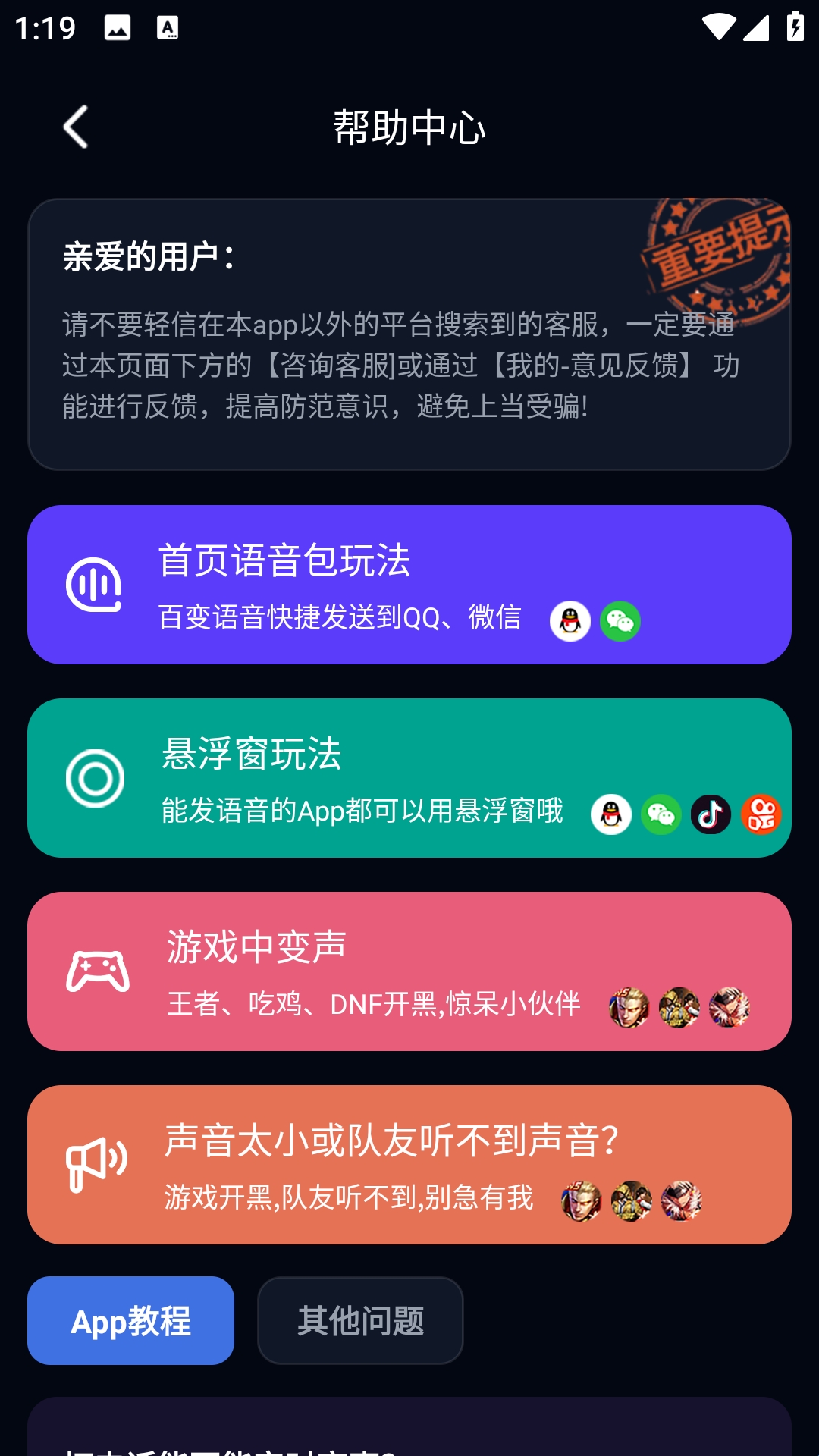Open the 声音太小或队友听不到声音 card
Image resolution: width=819 pixels, height=1456 pixels.
point(409,1165)
